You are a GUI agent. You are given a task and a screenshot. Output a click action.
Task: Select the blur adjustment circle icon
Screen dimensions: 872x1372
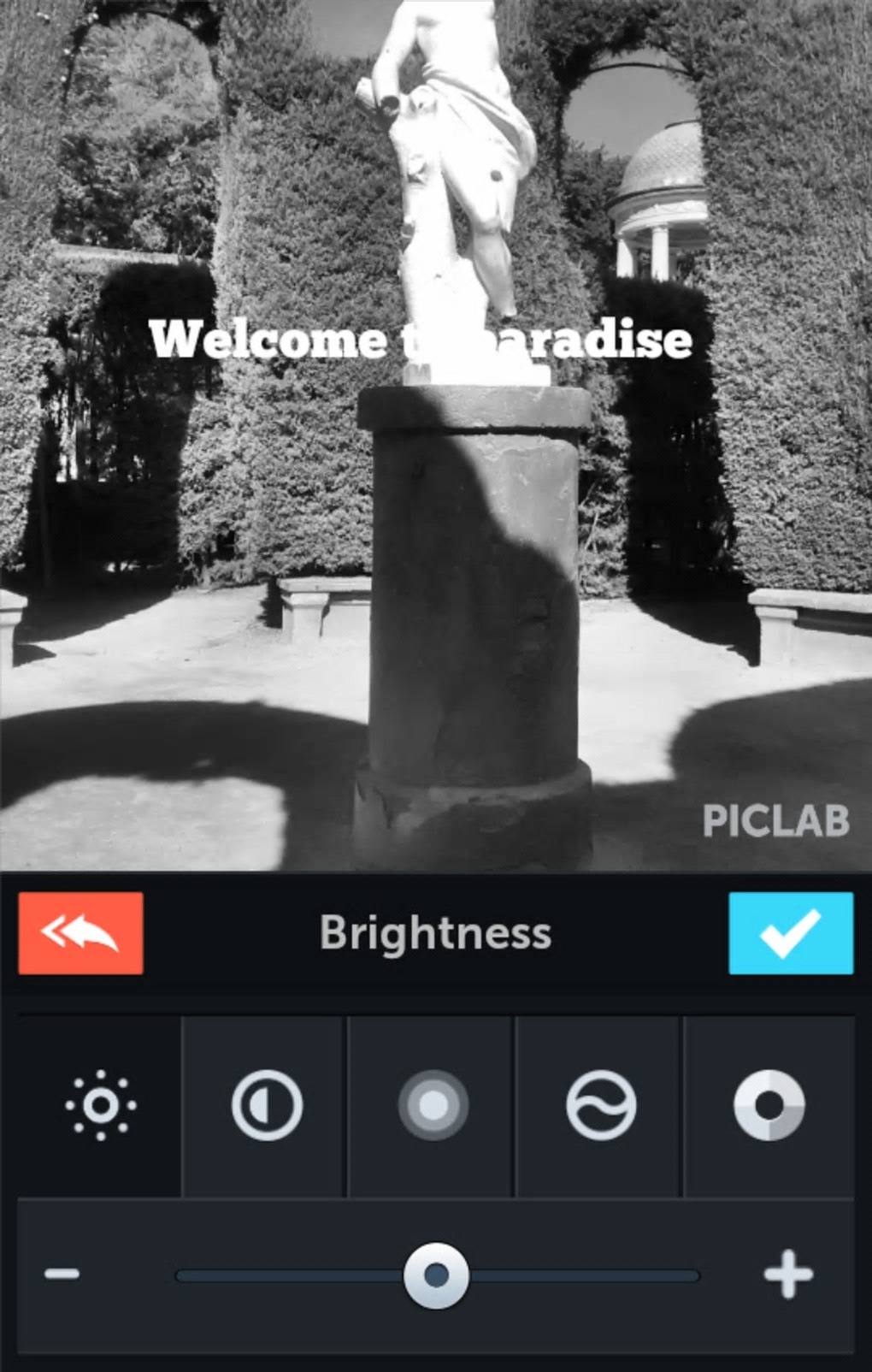click(x=433, y=1105)
